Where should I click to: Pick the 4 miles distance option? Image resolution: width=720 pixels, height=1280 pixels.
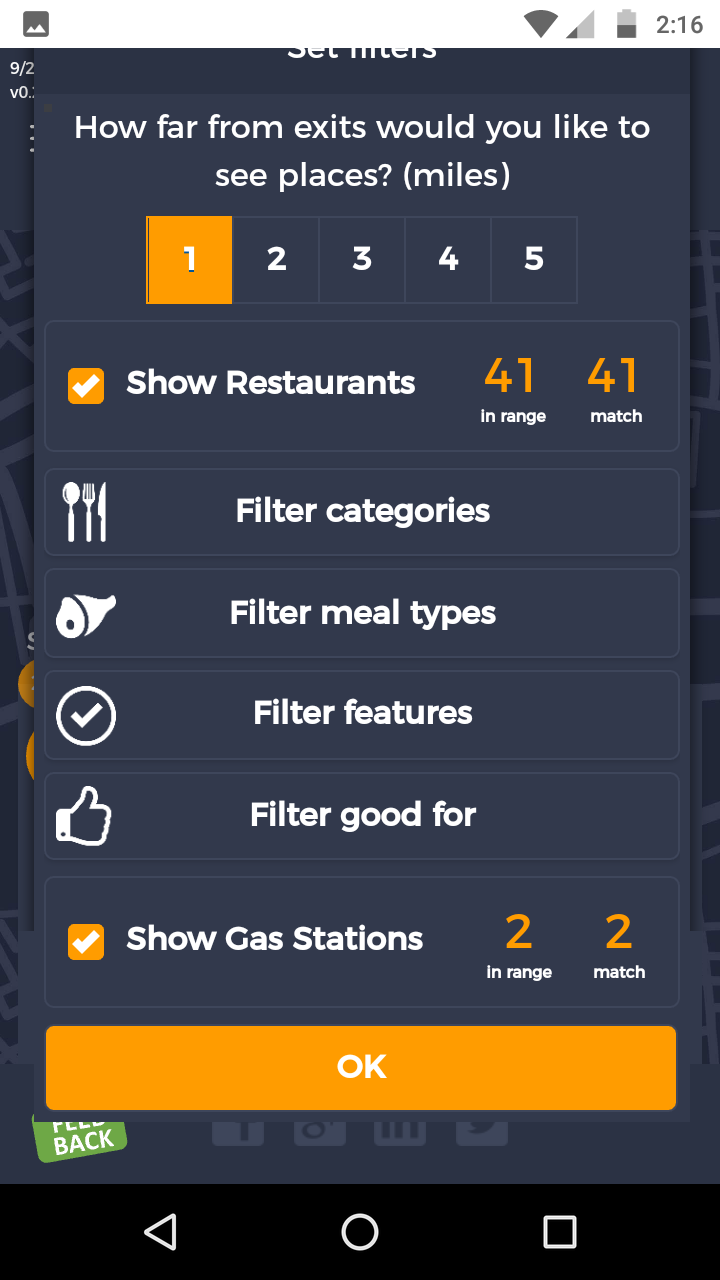(448, 260)
